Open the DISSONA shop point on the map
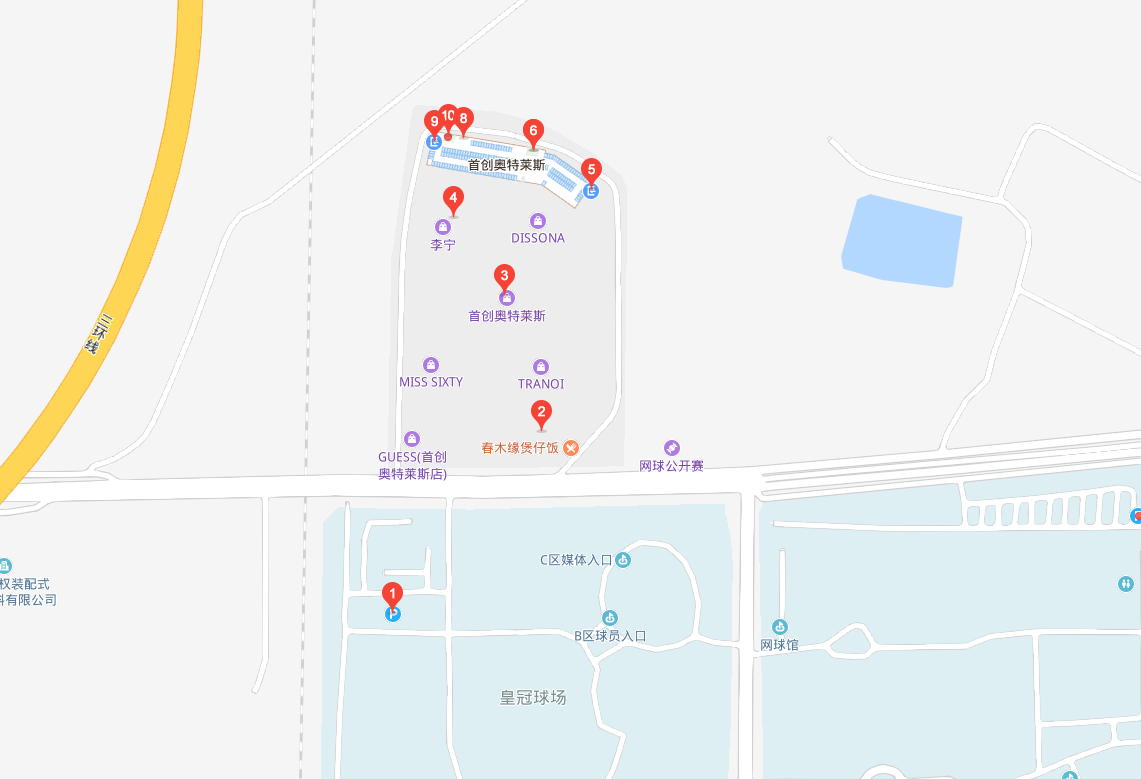The height and width of the screenshot is (779, 1141). pos(538,221)
